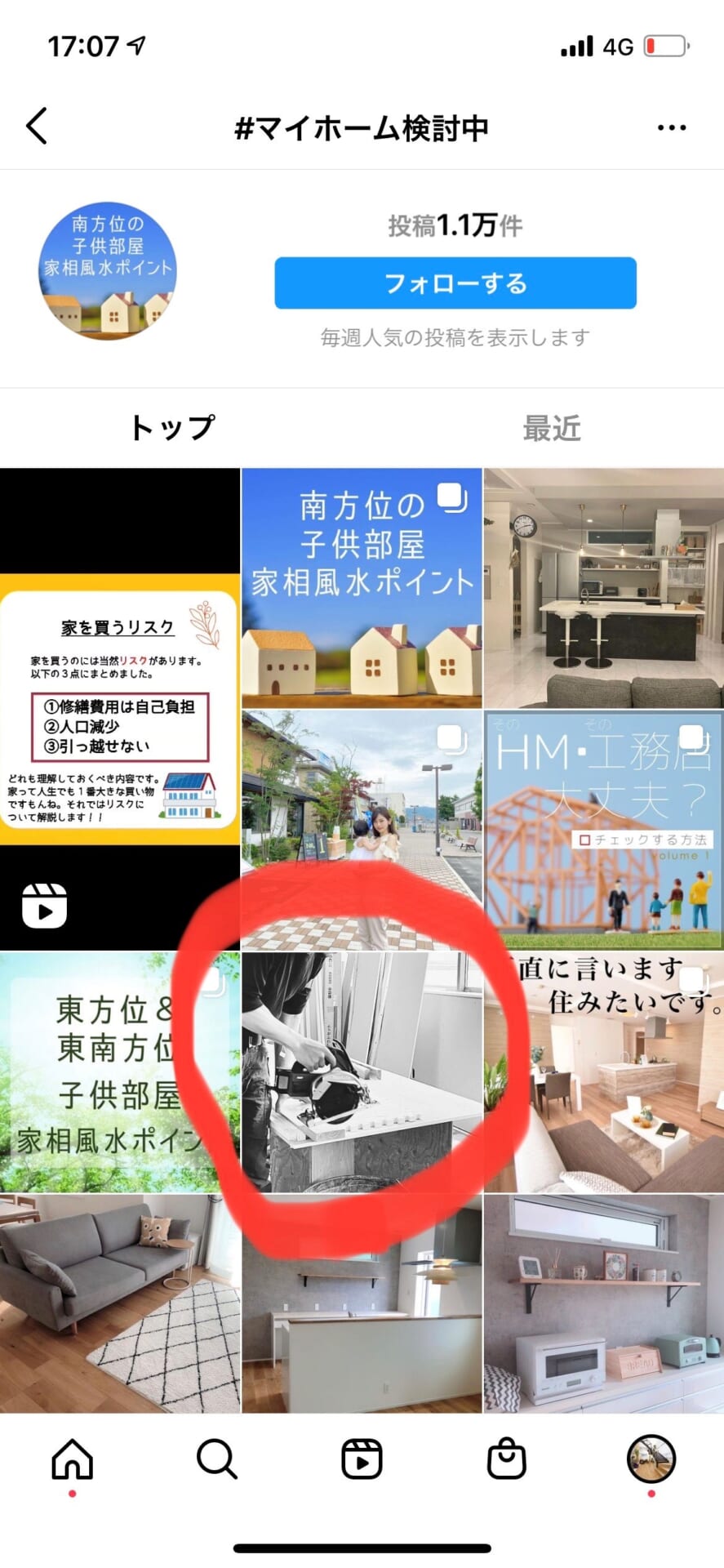
Task: View the kitchen with bar stools post
Action: 604,588
